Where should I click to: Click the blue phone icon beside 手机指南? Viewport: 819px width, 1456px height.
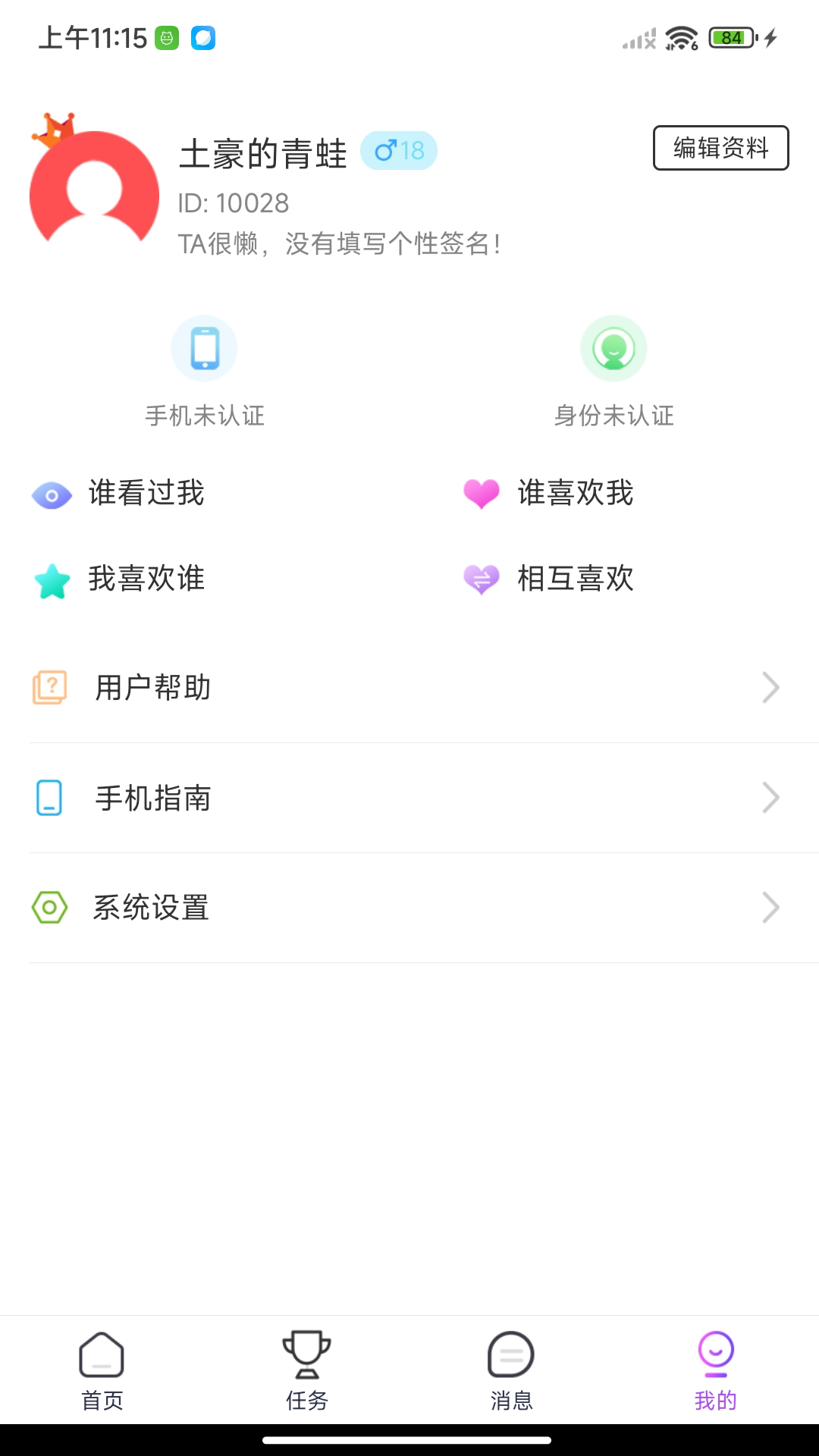click(x=49, y=797)
